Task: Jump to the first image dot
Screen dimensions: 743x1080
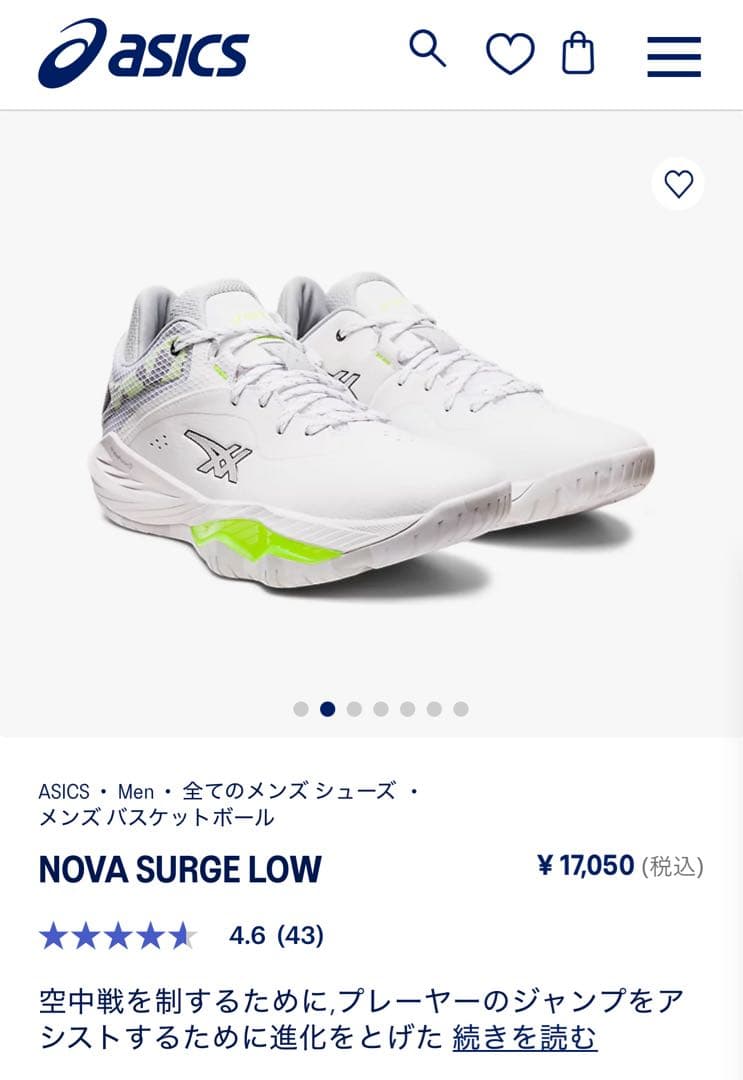Action: pyautogui.click(x=301, y=709)
